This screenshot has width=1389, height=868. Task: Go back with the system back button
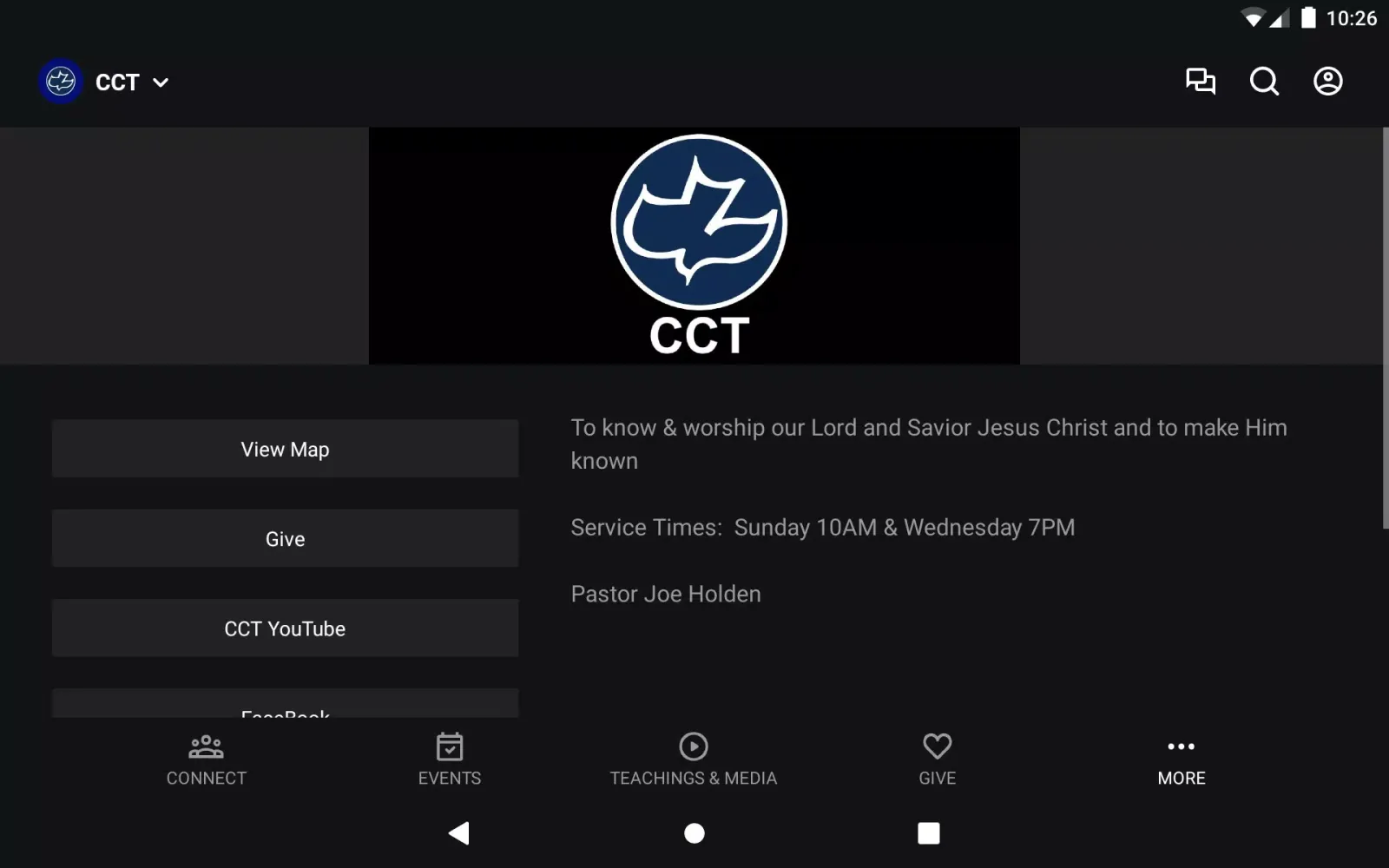[459, 833]
